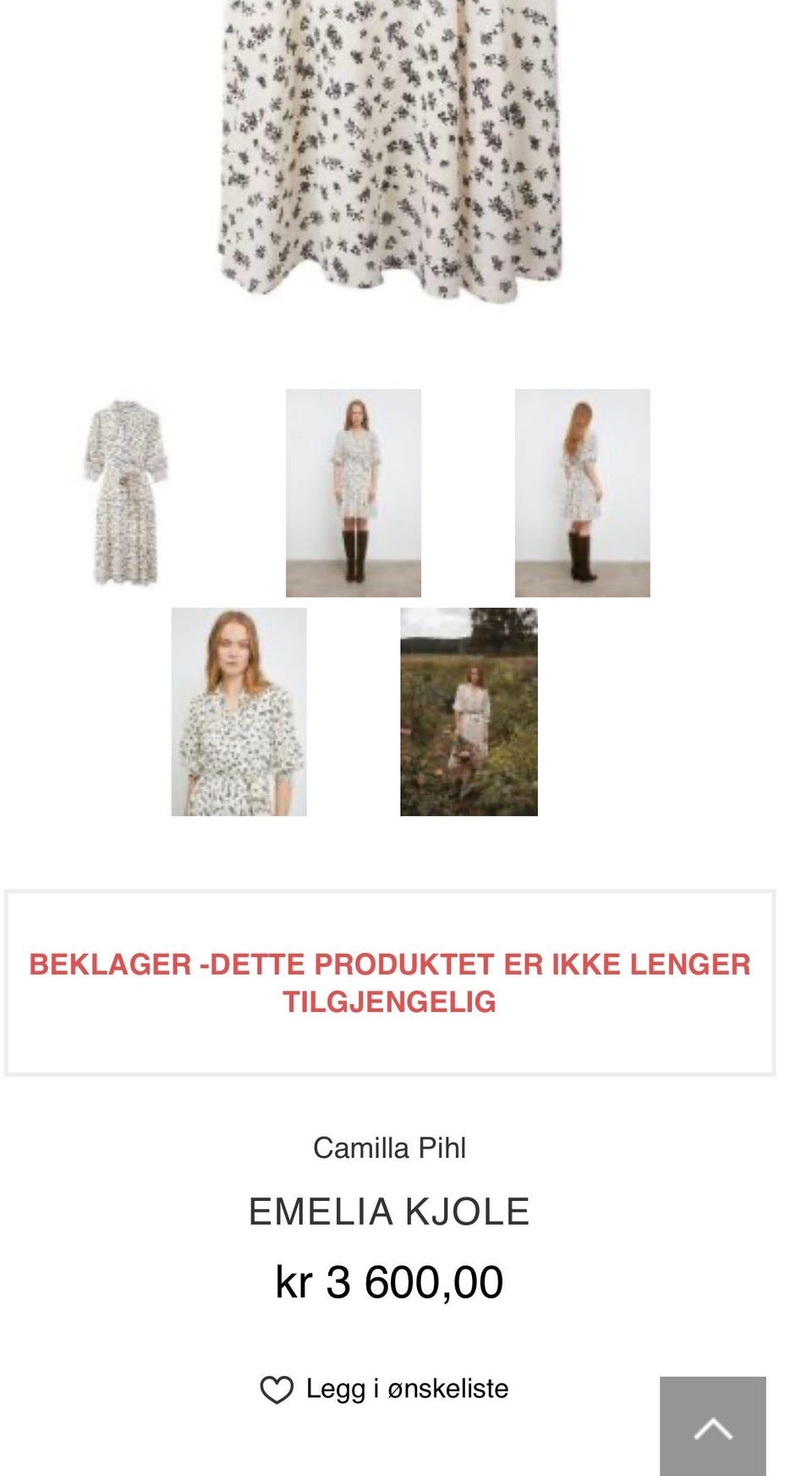Image resolution: width=812 pixels, height=1476 pixels.
Task: Select the EMELIA KJOLE product title
Action: tap(389, 1212)
